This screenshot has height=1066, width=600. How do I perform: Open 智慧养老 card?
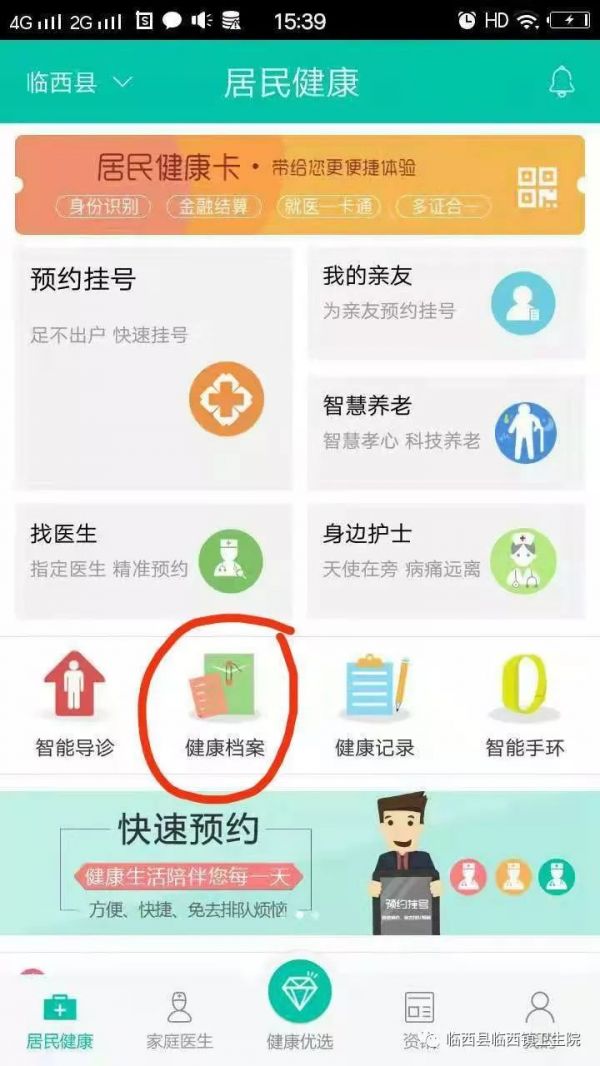point(445,432)
